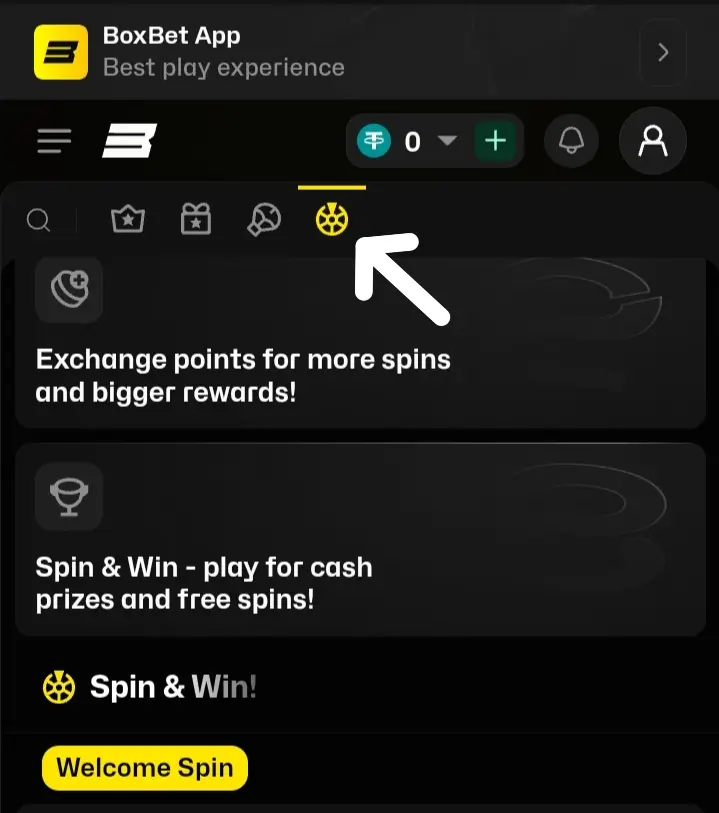719x813 pixels.
Task: Tap the green plus deposit button
Action: pos(495,141)
